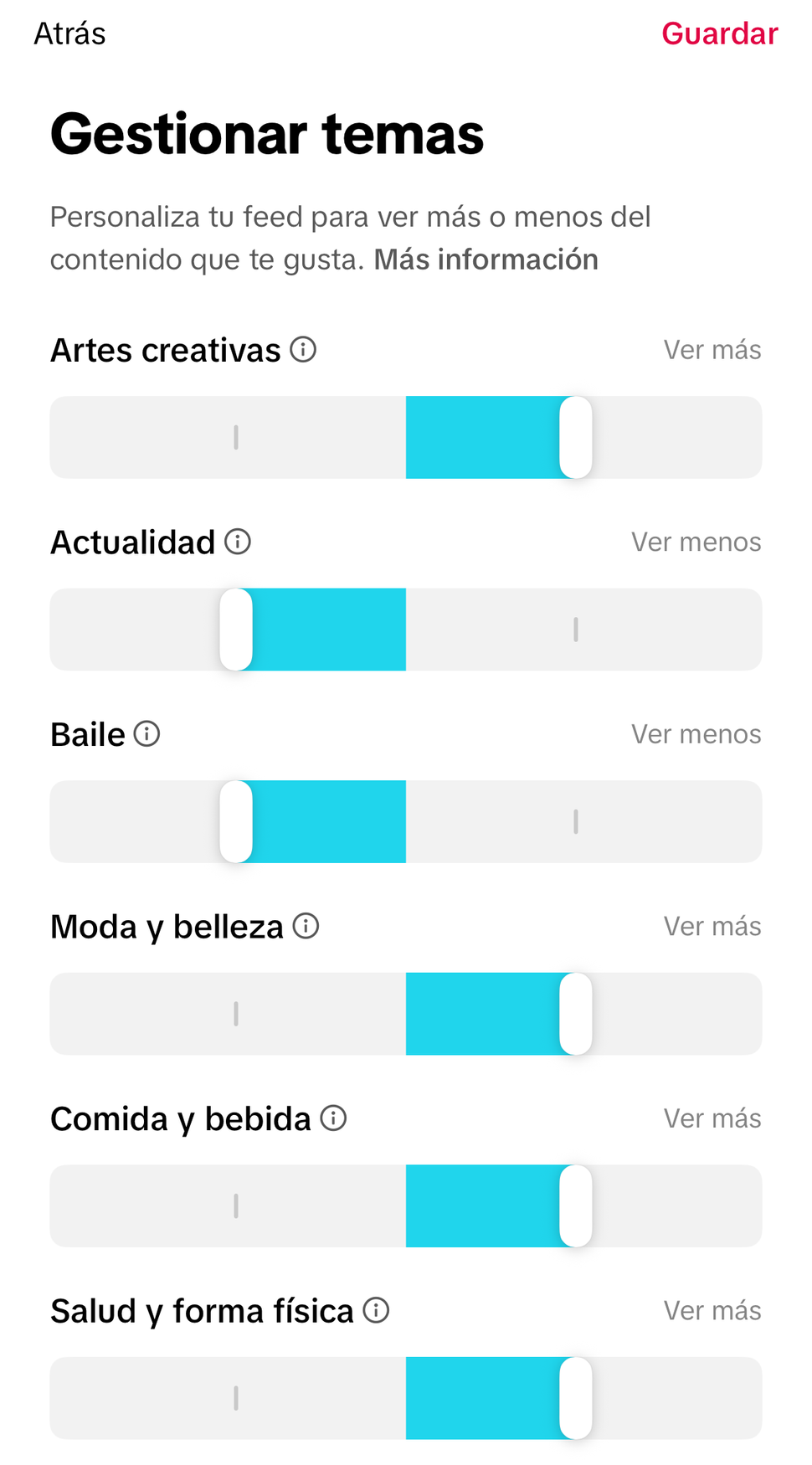The width and height of the screenshot is (812, 1465).
Task: Go back using Atrás
Action: click(x=69, y=33)
